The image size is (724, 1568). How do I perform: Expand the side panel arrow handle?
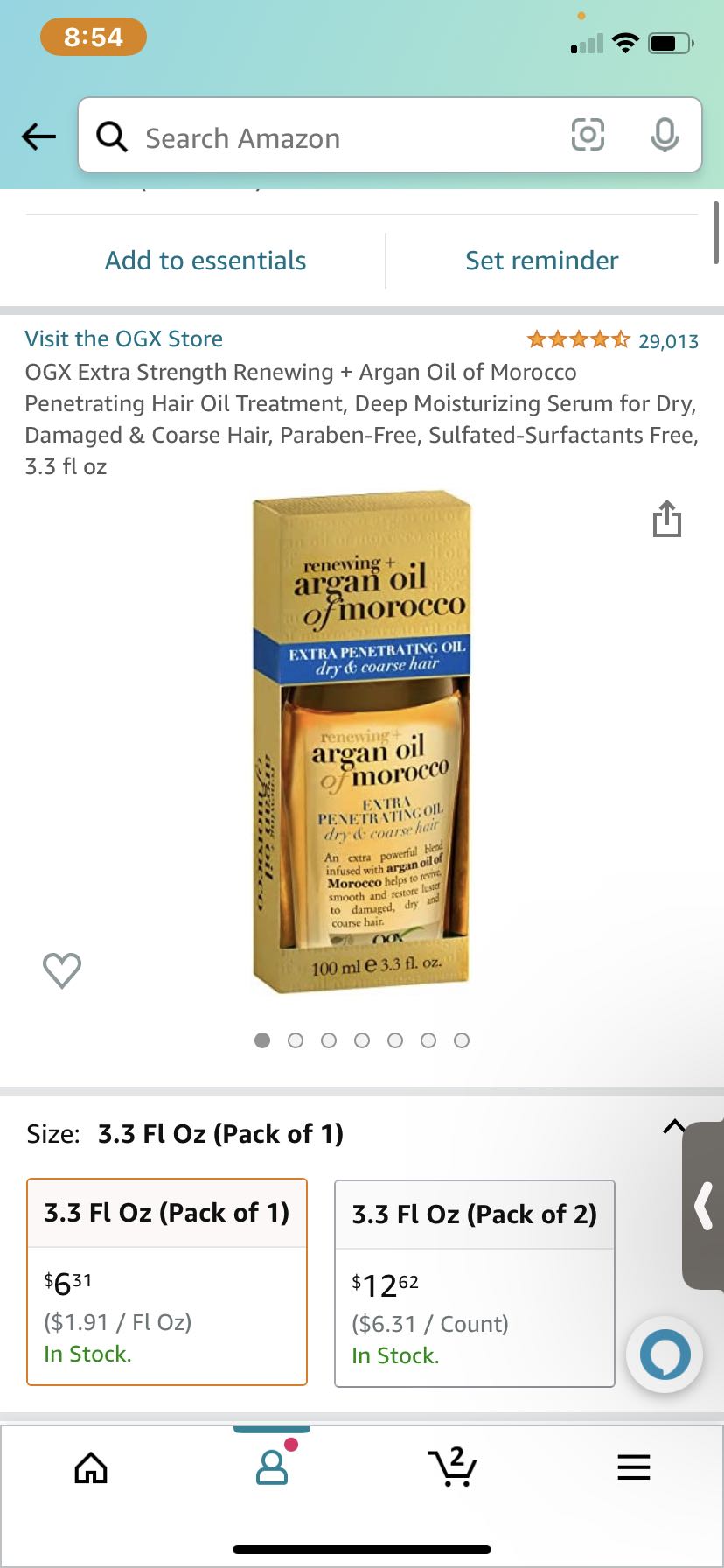[x=704, y=1206]
